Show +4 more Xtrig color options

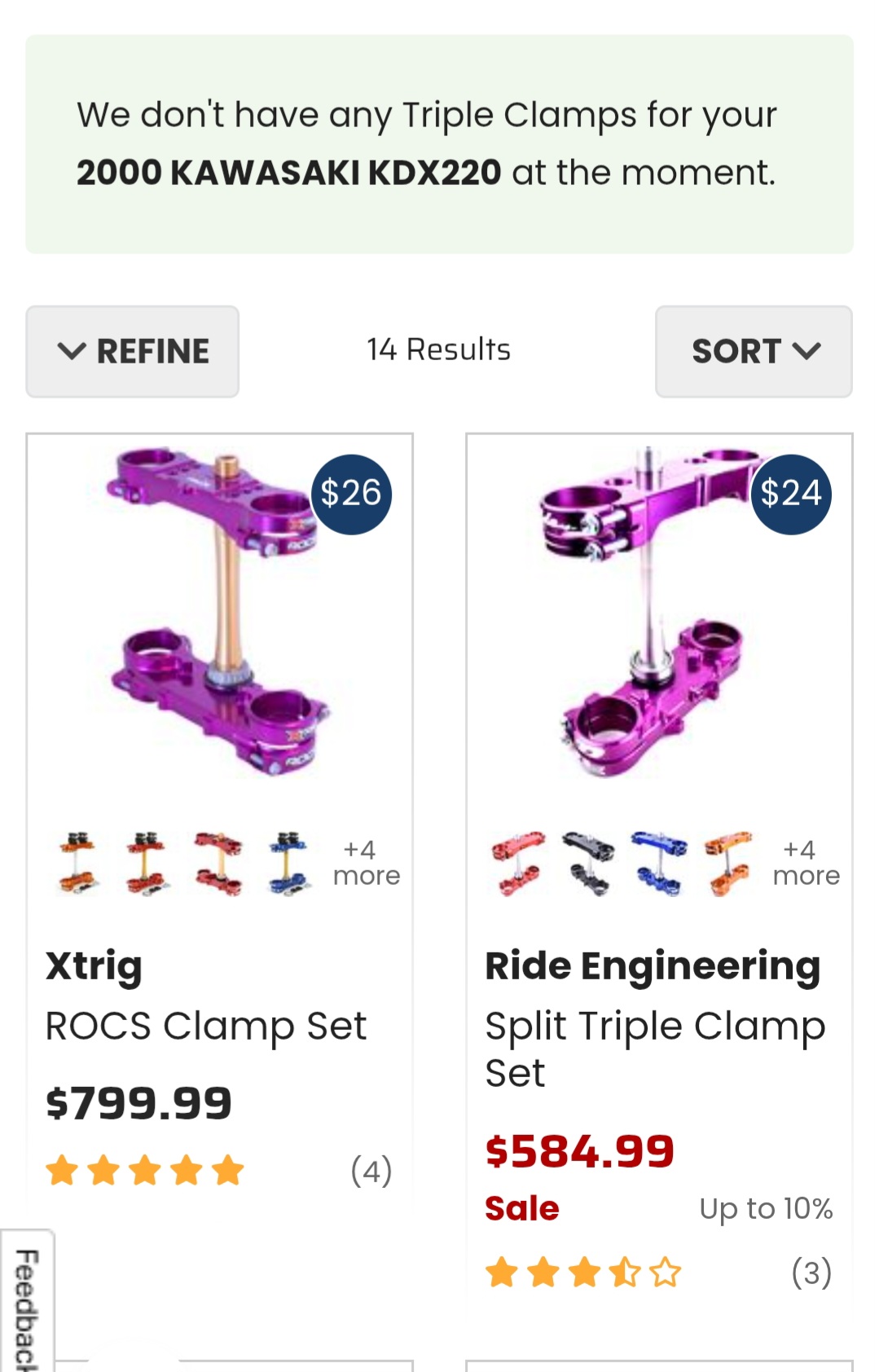pyautogui.click(x=366, y=864)
